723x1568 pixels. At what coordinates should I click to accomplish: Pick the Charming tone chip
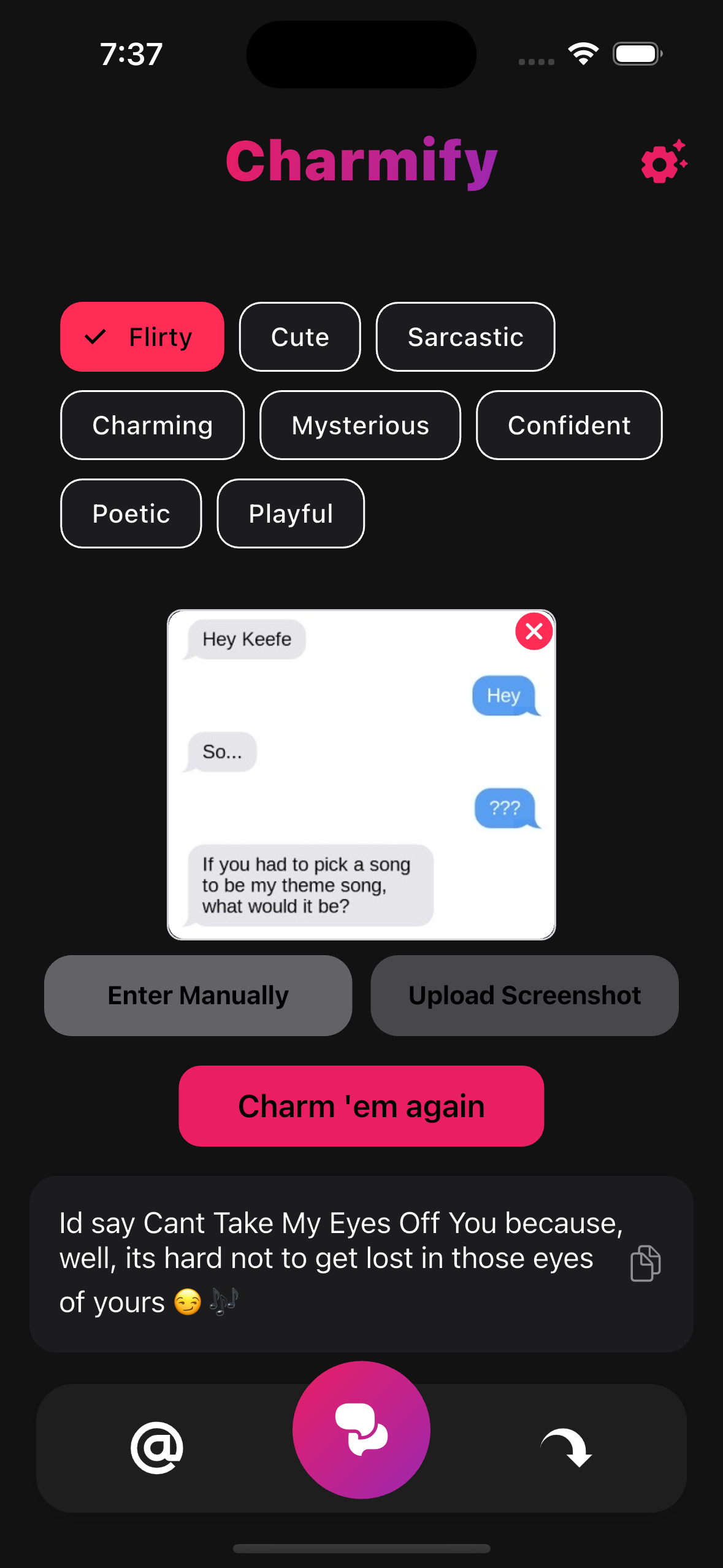click(x=153, y=425)
